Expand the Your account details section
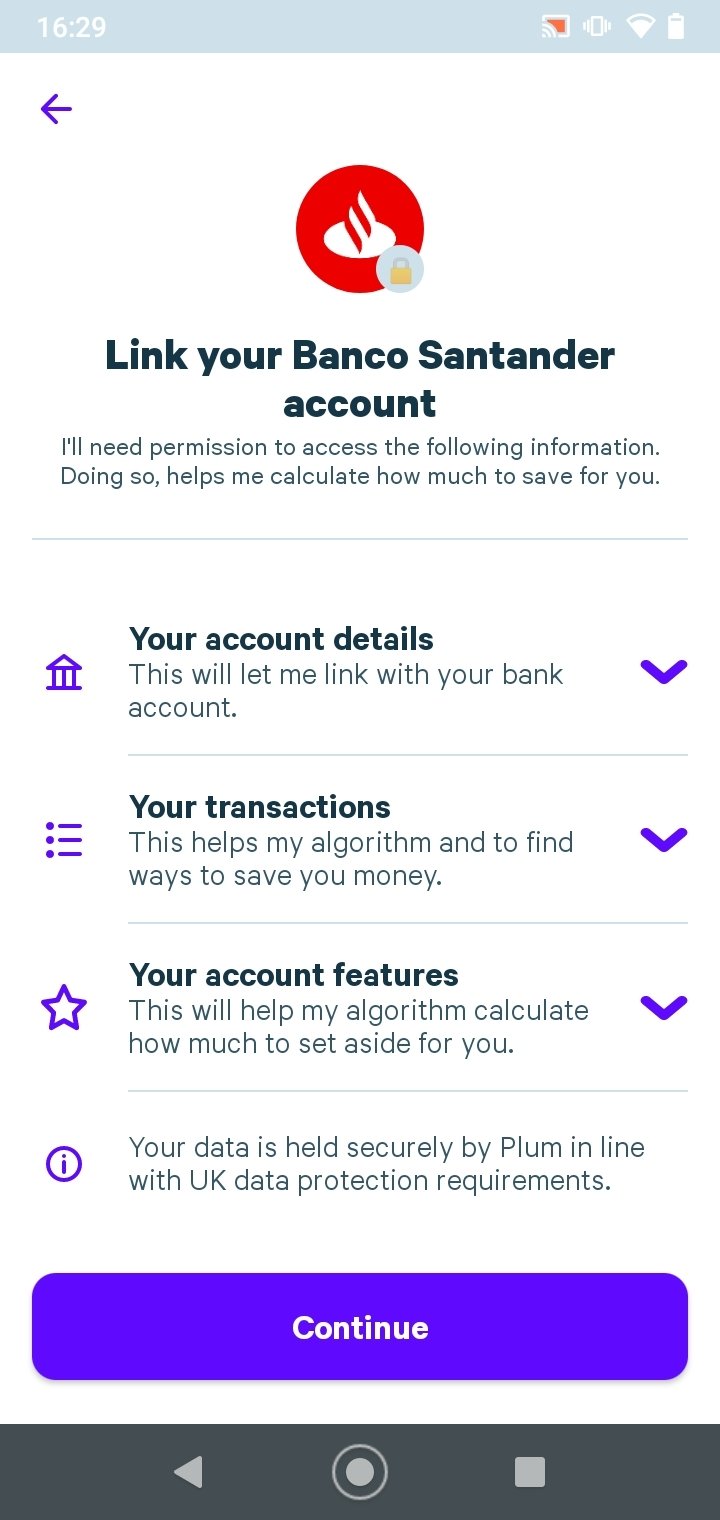 pos(663,672)
